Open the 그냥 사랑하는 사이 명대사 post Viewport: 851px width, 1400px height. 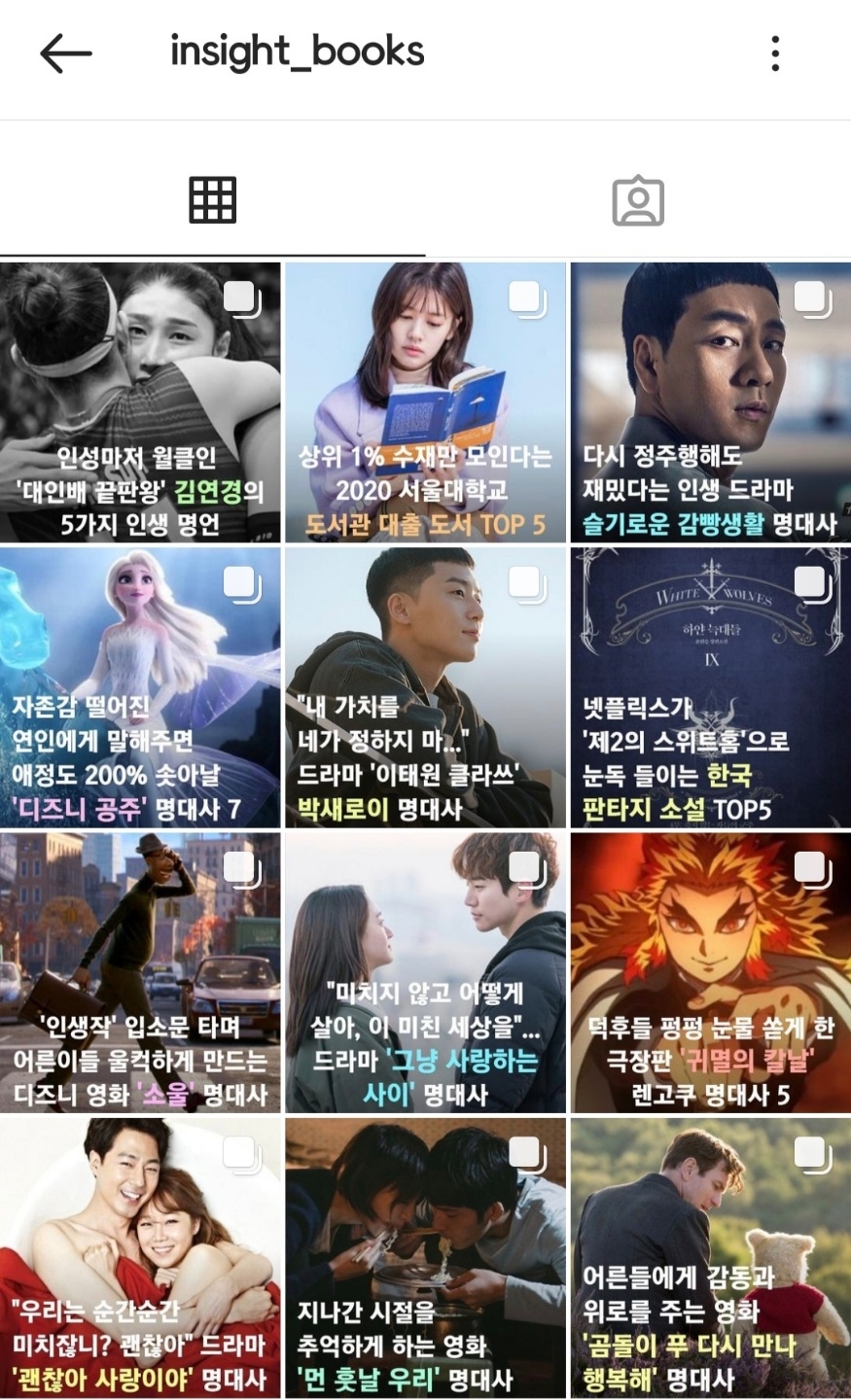pyautogui.click(x=425, y=972)
